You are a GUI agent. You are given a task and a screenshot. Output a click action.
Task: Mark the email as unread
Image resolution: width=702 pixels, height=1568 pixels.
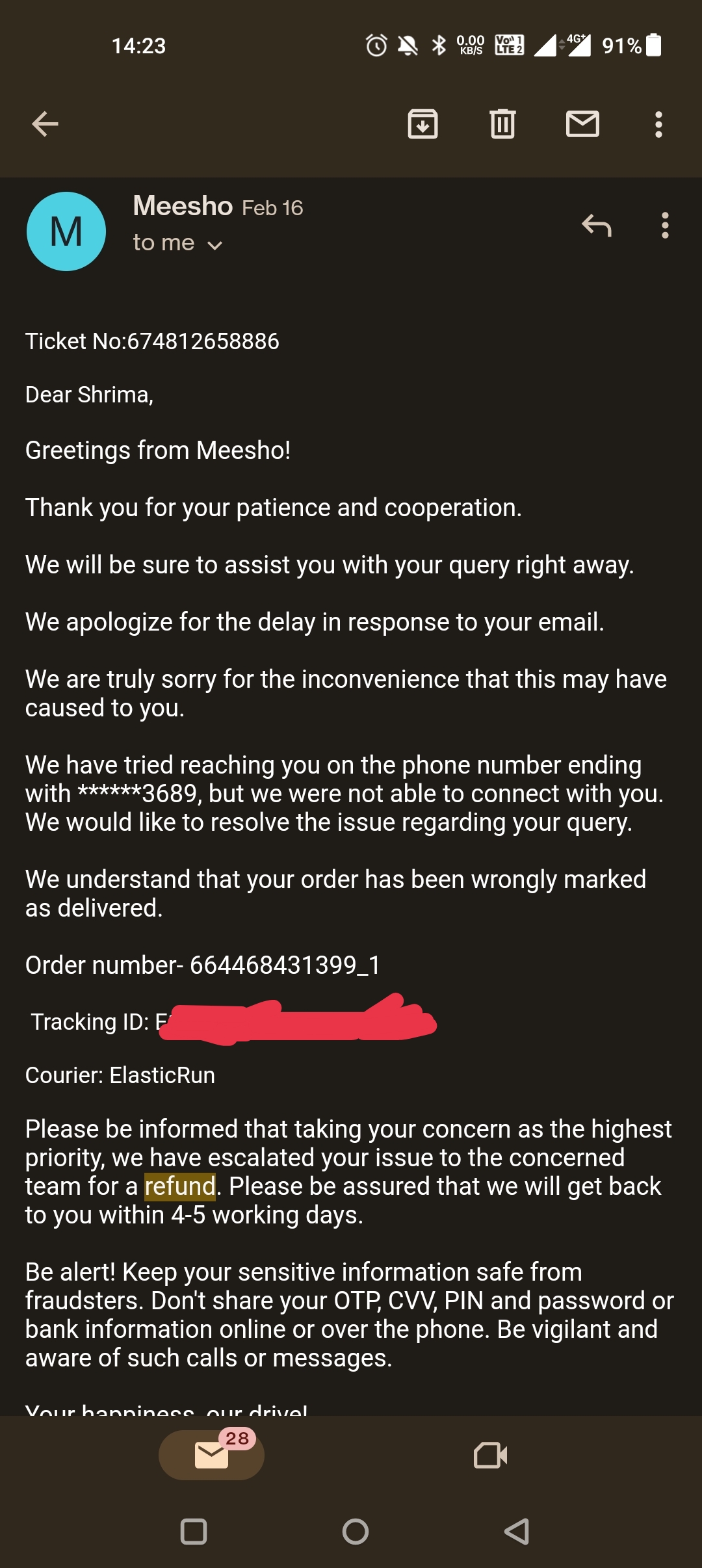[x=582, y=124]
